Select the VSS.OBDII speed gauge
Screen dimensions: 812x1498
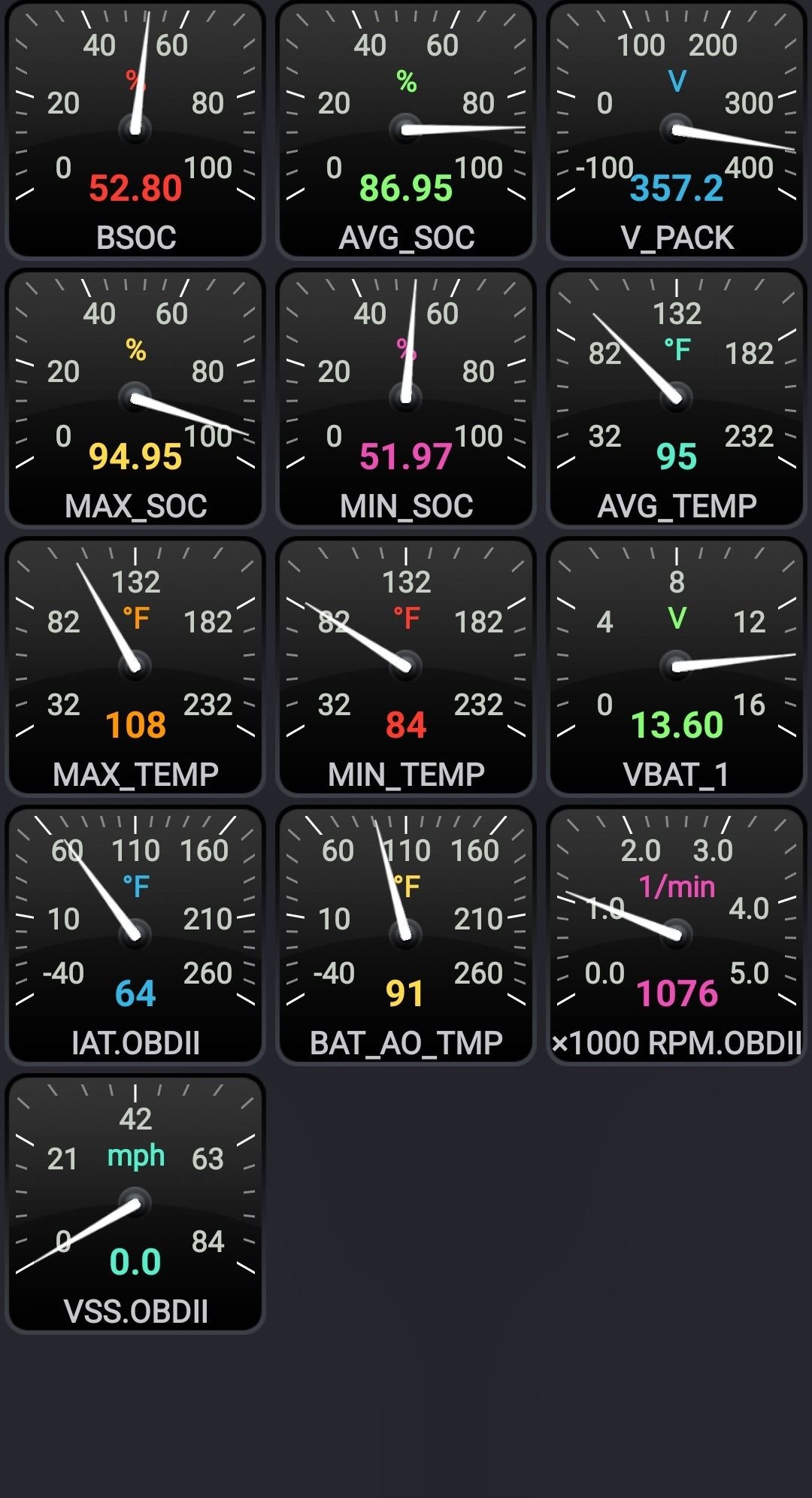click(135, 1203)
